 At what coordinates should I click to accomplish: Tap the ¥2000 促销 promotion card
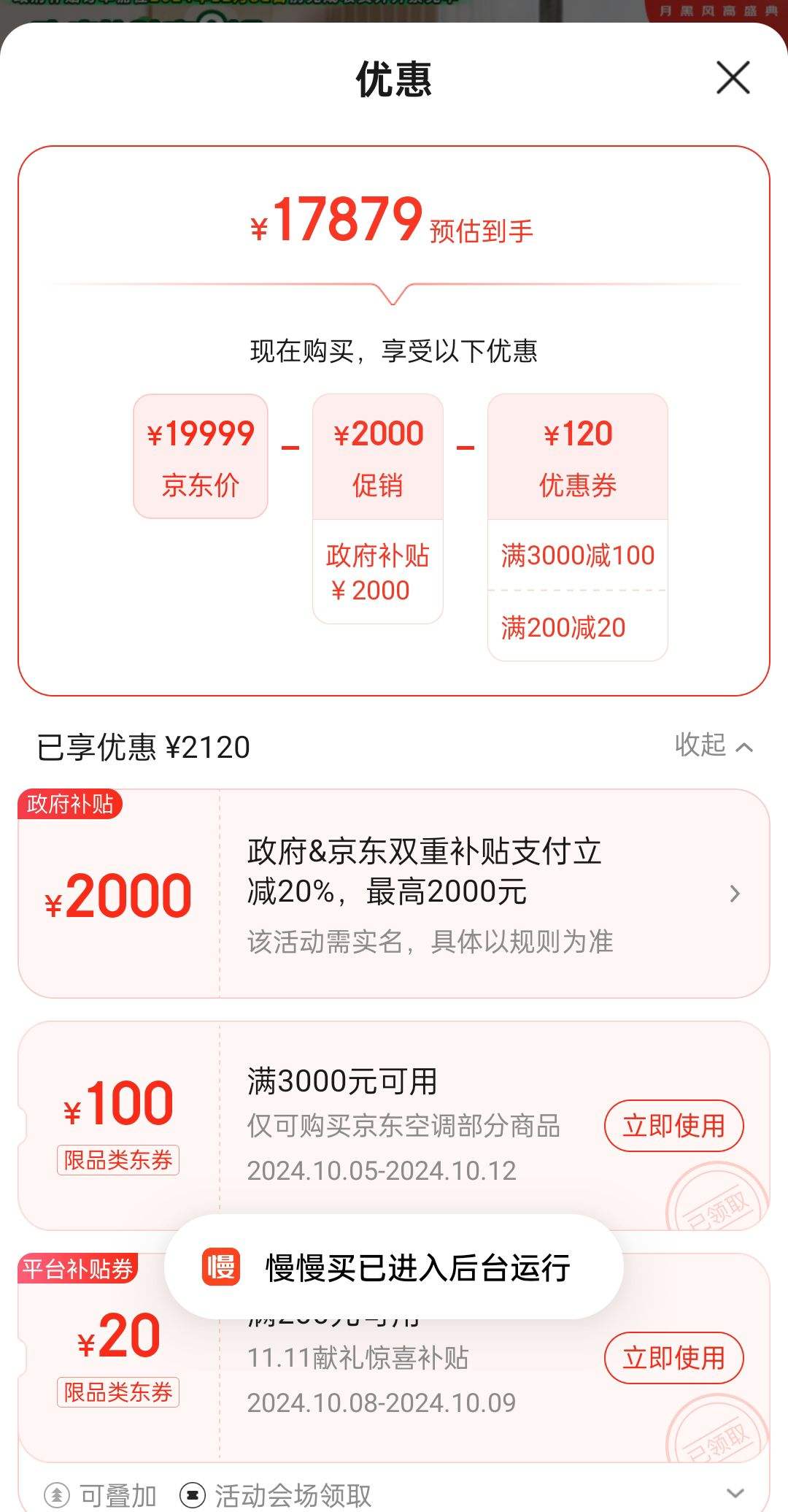pyautogui.click(x=377, y=455)
